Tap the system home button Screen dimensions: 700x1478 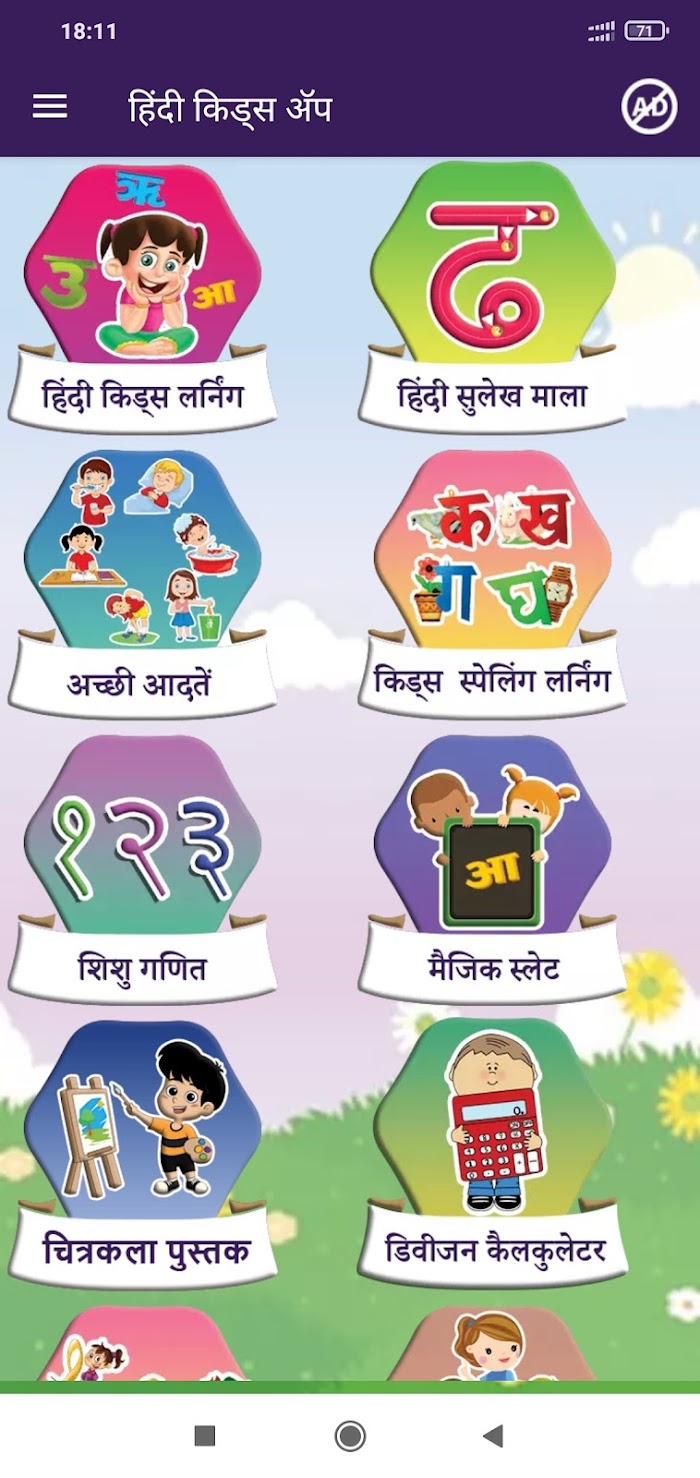click(350, 1437)
